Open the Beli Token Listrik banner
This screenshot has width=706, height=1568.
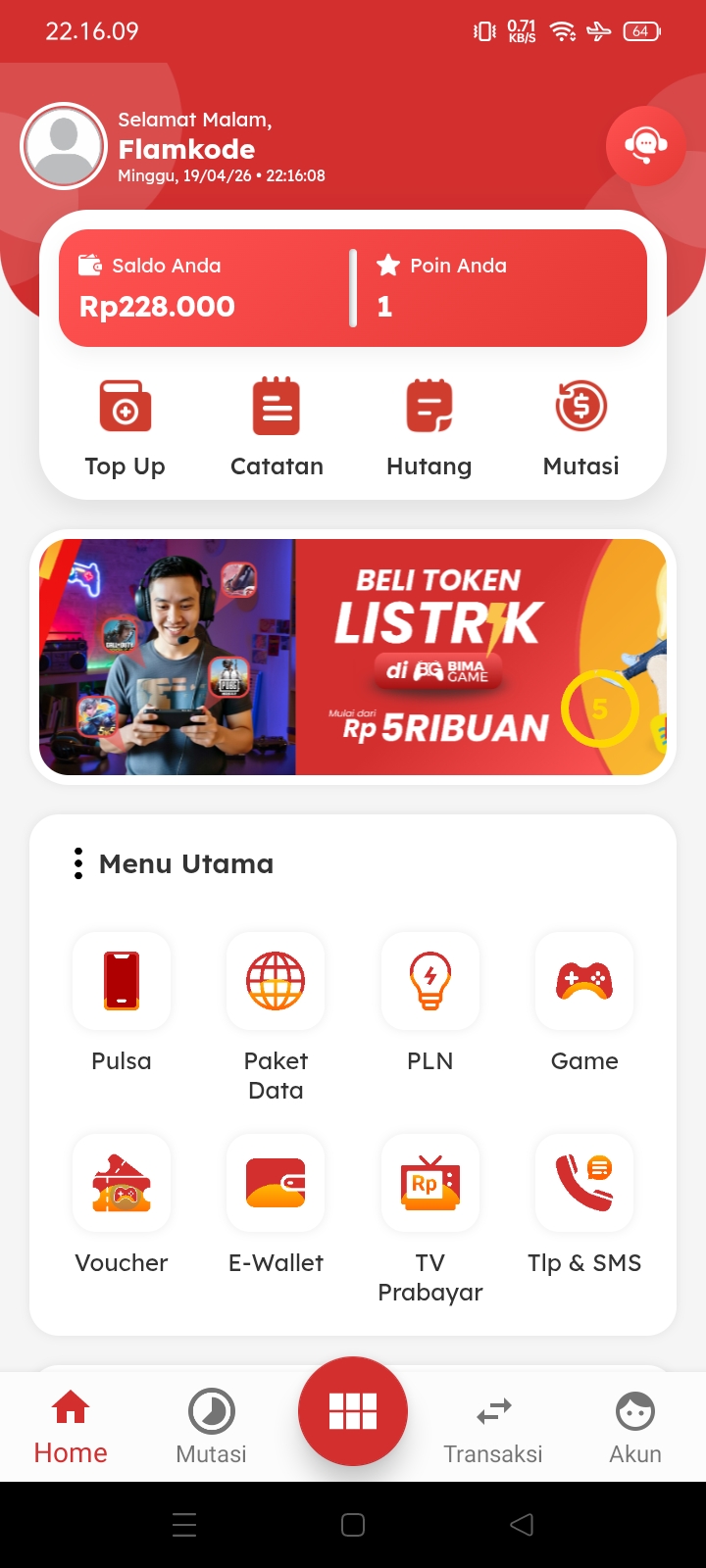[353, 657]
